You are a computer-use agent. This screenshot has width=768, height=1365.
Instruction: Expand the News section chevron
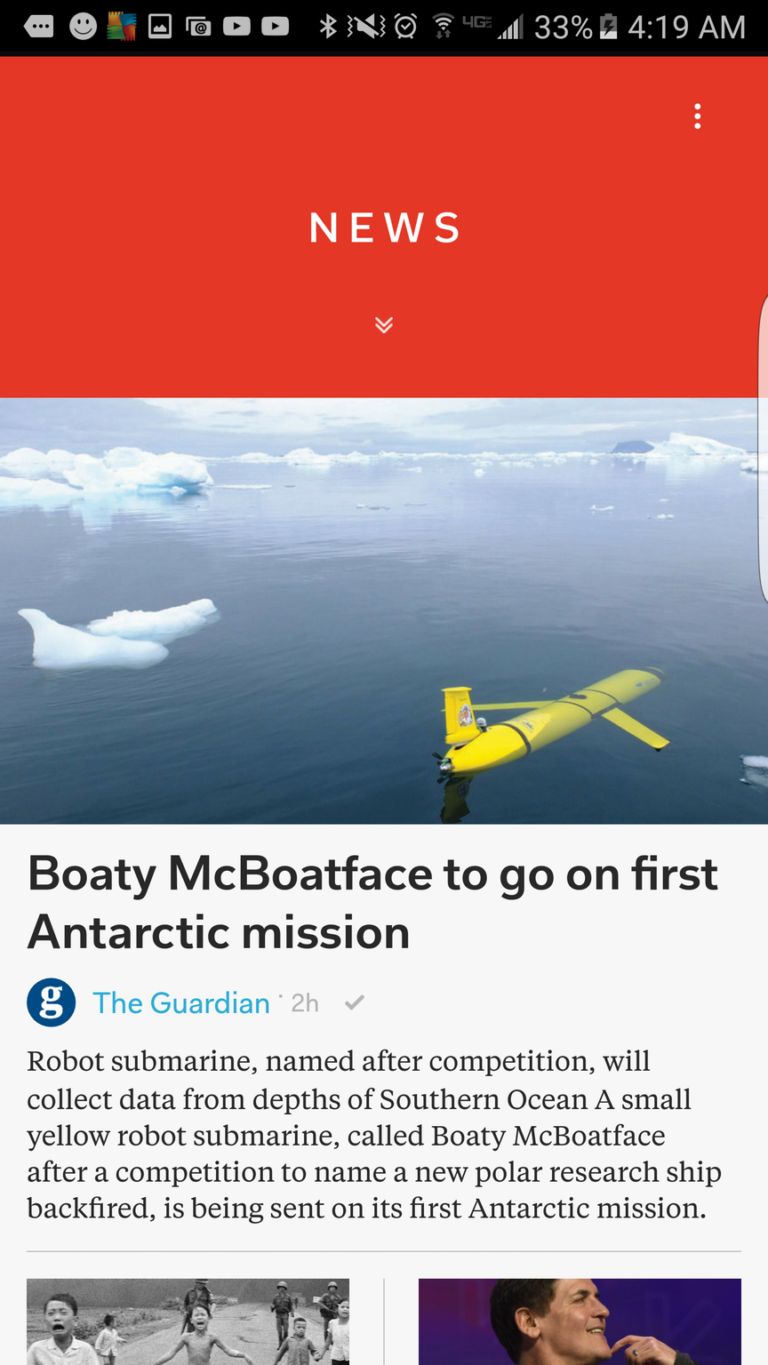[384, 325]
